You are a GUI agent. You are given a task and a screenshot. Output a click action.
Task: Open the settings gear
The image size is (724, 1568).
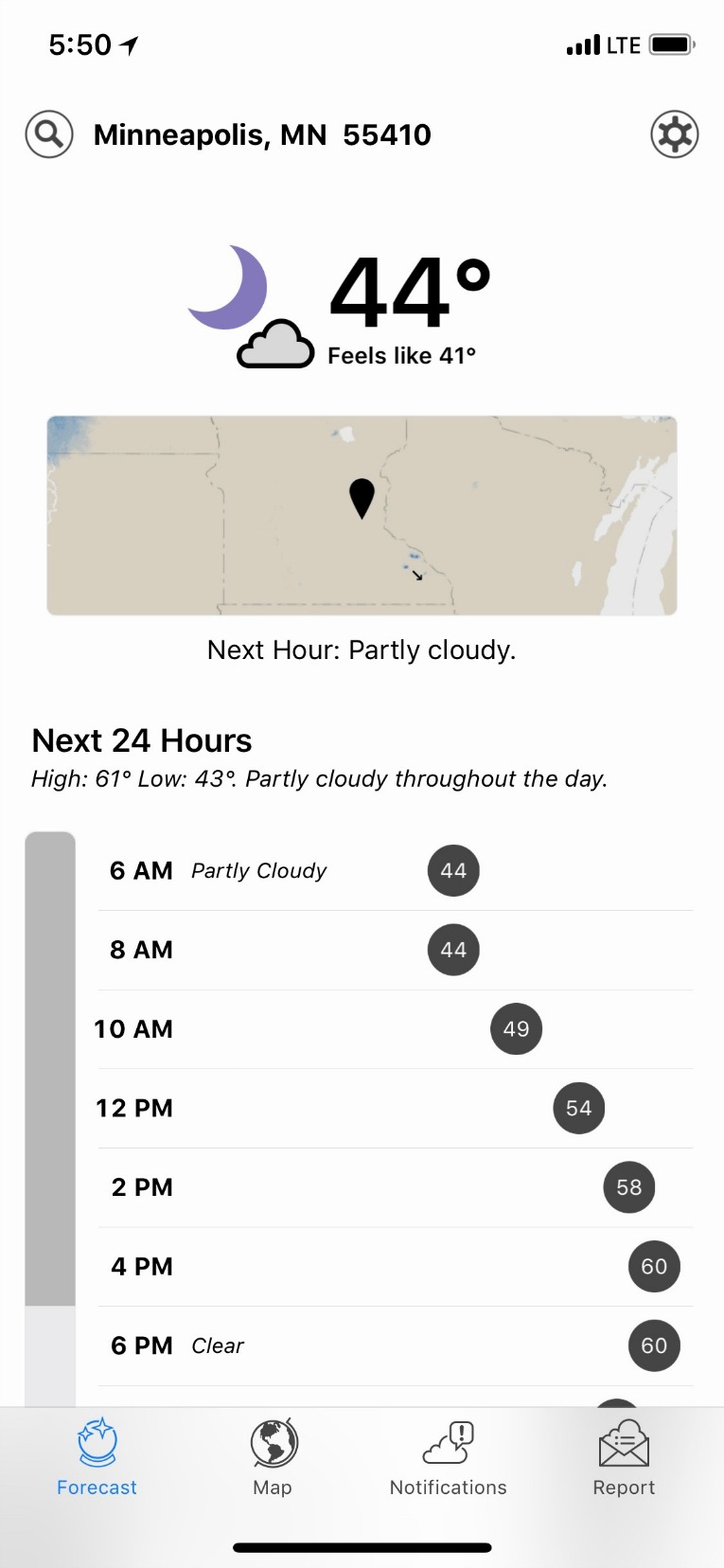[674, 134]
